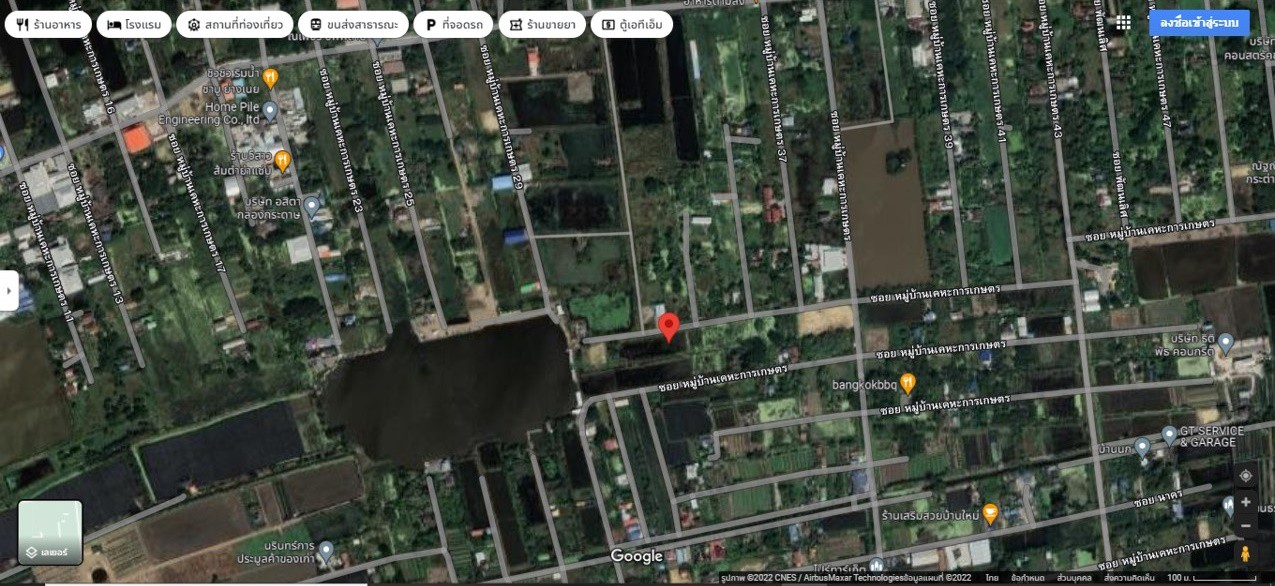Show ขนส่งสาธารณะ on the map
Screen dimensions: 1275x586
tap(353, 25)
